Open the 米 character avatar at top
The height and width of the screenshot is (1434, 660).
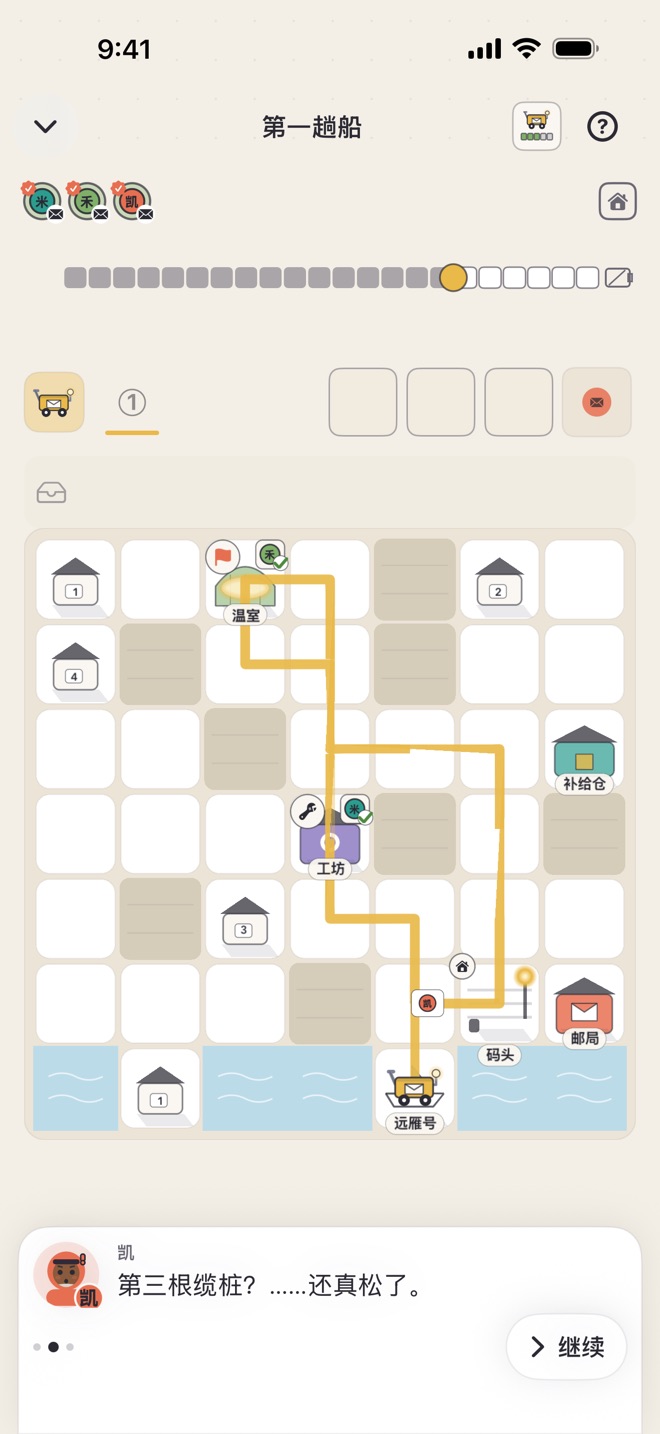point(43,202)
